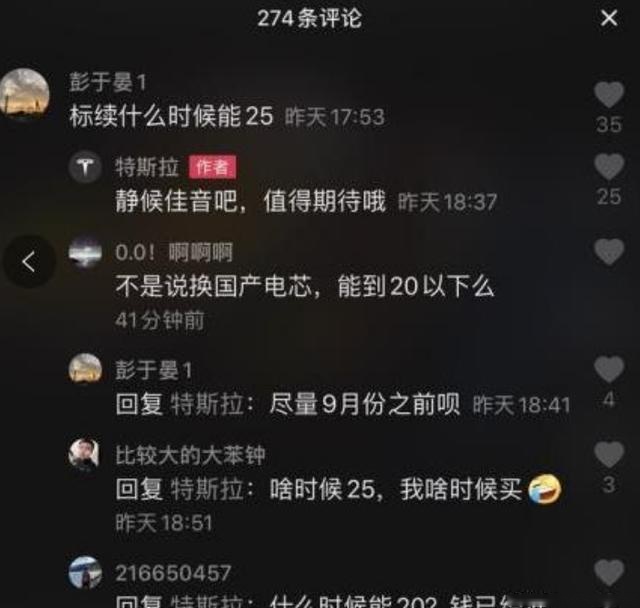Viewport: 640px width, 608px height.
Task: Open 216650457's profile picture
Action: click(85, 573)
